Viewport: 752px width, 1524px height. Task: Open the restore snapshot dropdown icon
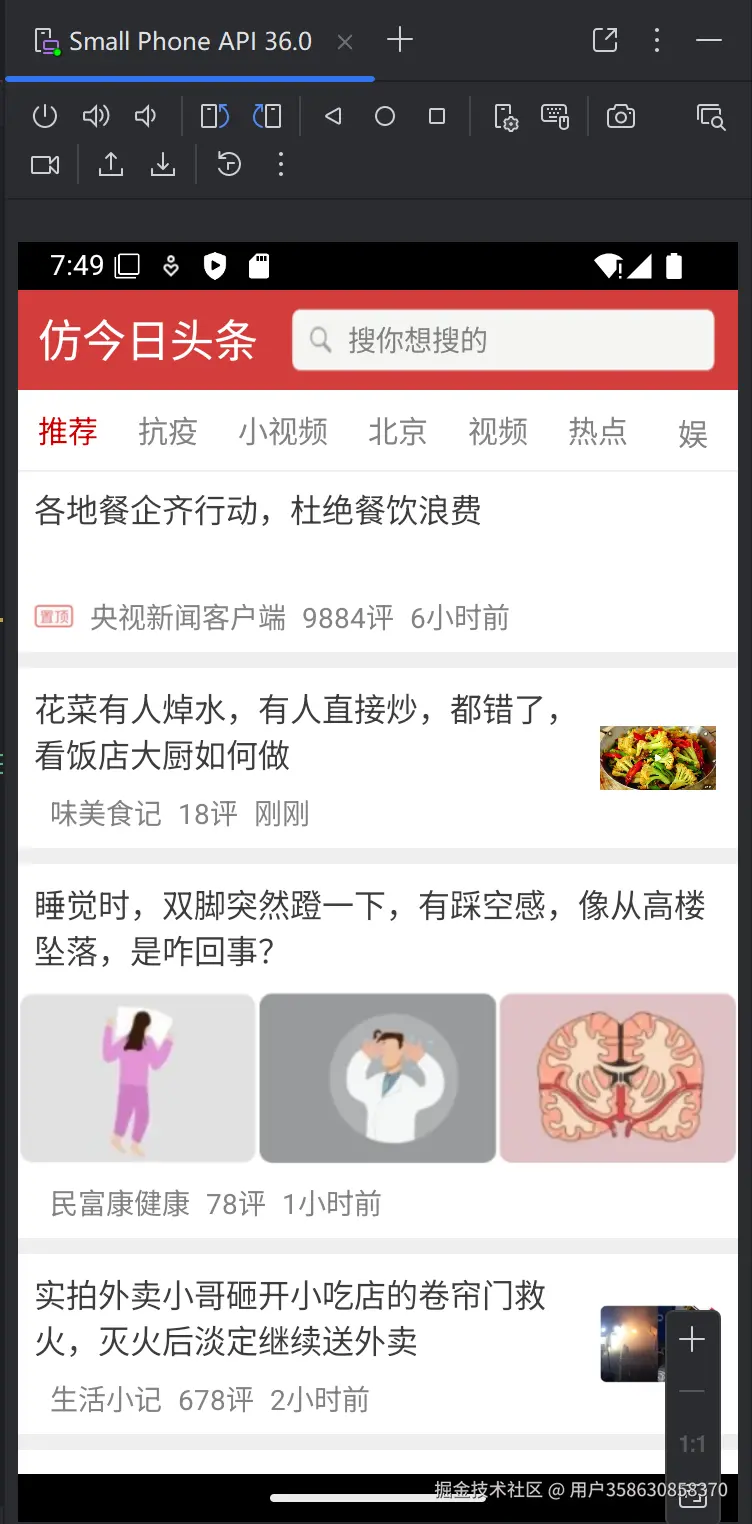click(229, 164)
